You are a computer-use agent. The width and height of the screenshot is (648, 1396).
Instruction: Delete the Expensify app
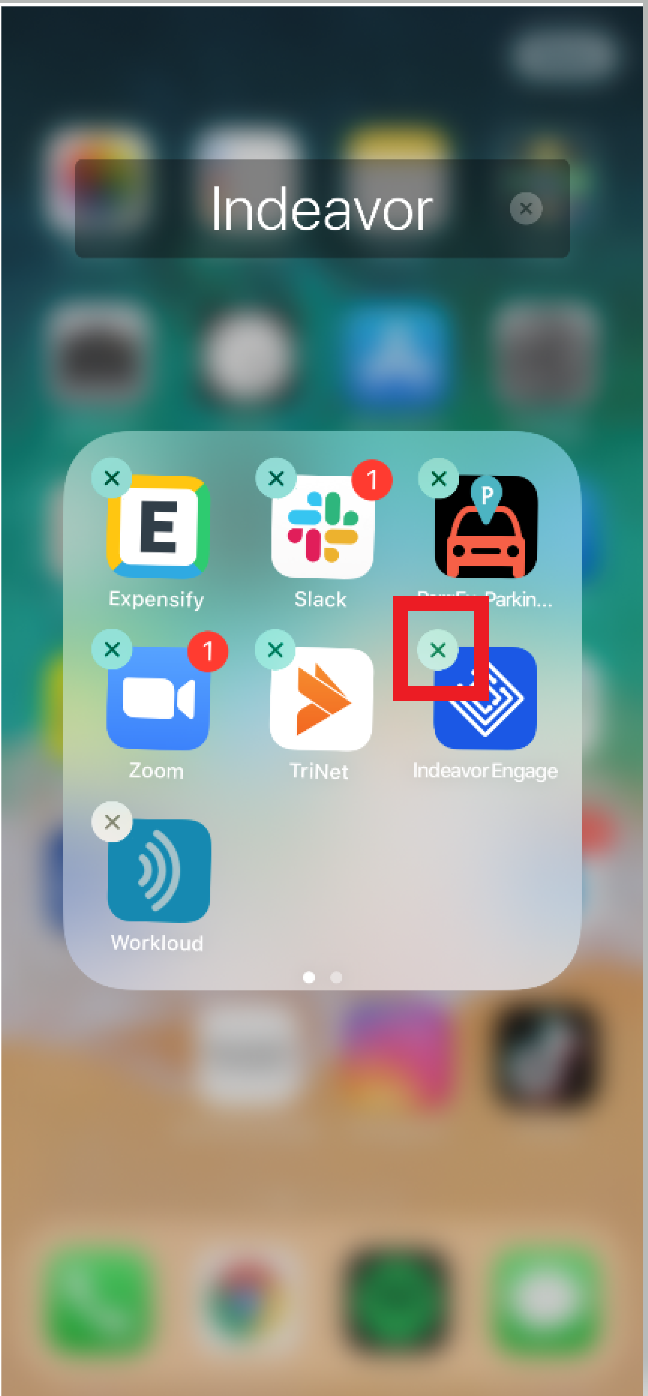[x=112, y=478]
